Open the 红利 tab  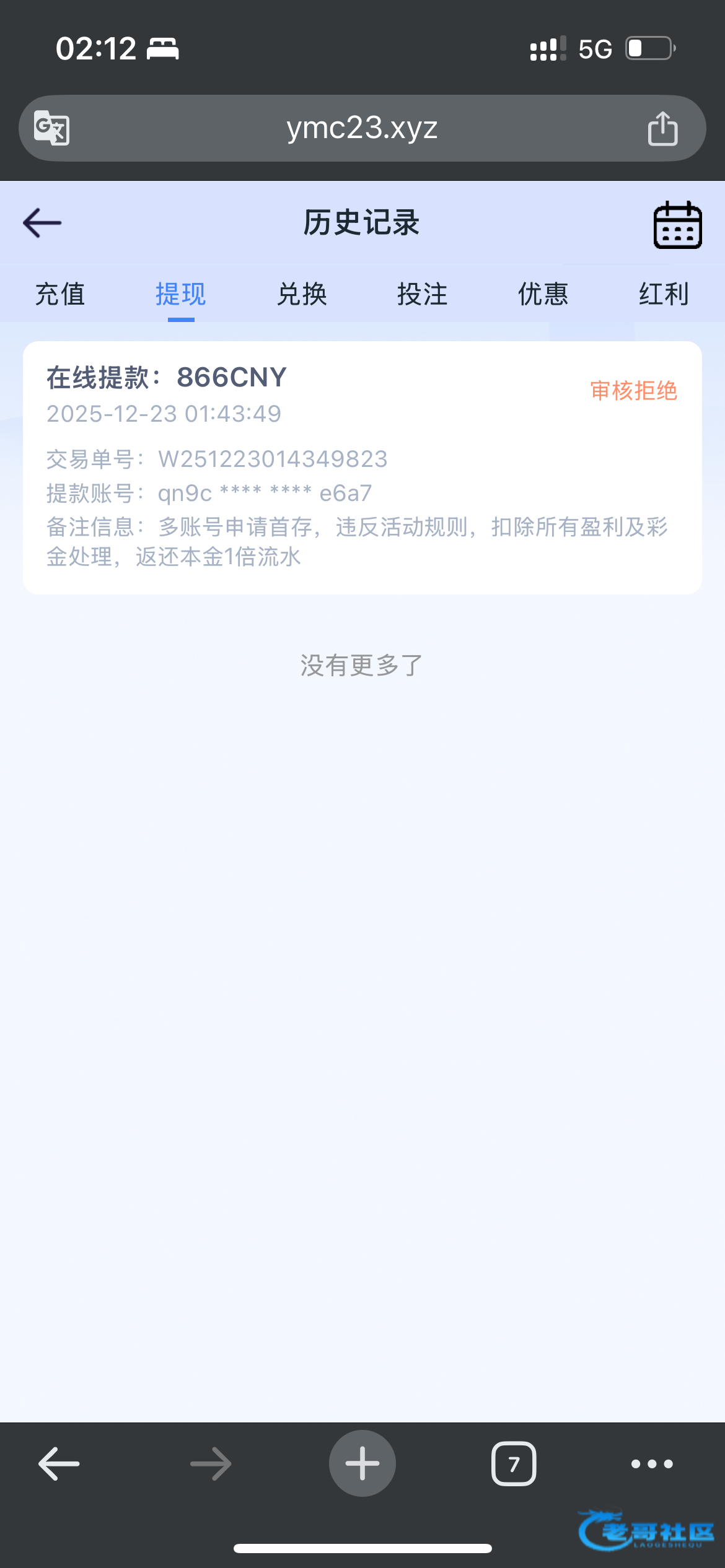pyautogui.click(x=664, y=294)
